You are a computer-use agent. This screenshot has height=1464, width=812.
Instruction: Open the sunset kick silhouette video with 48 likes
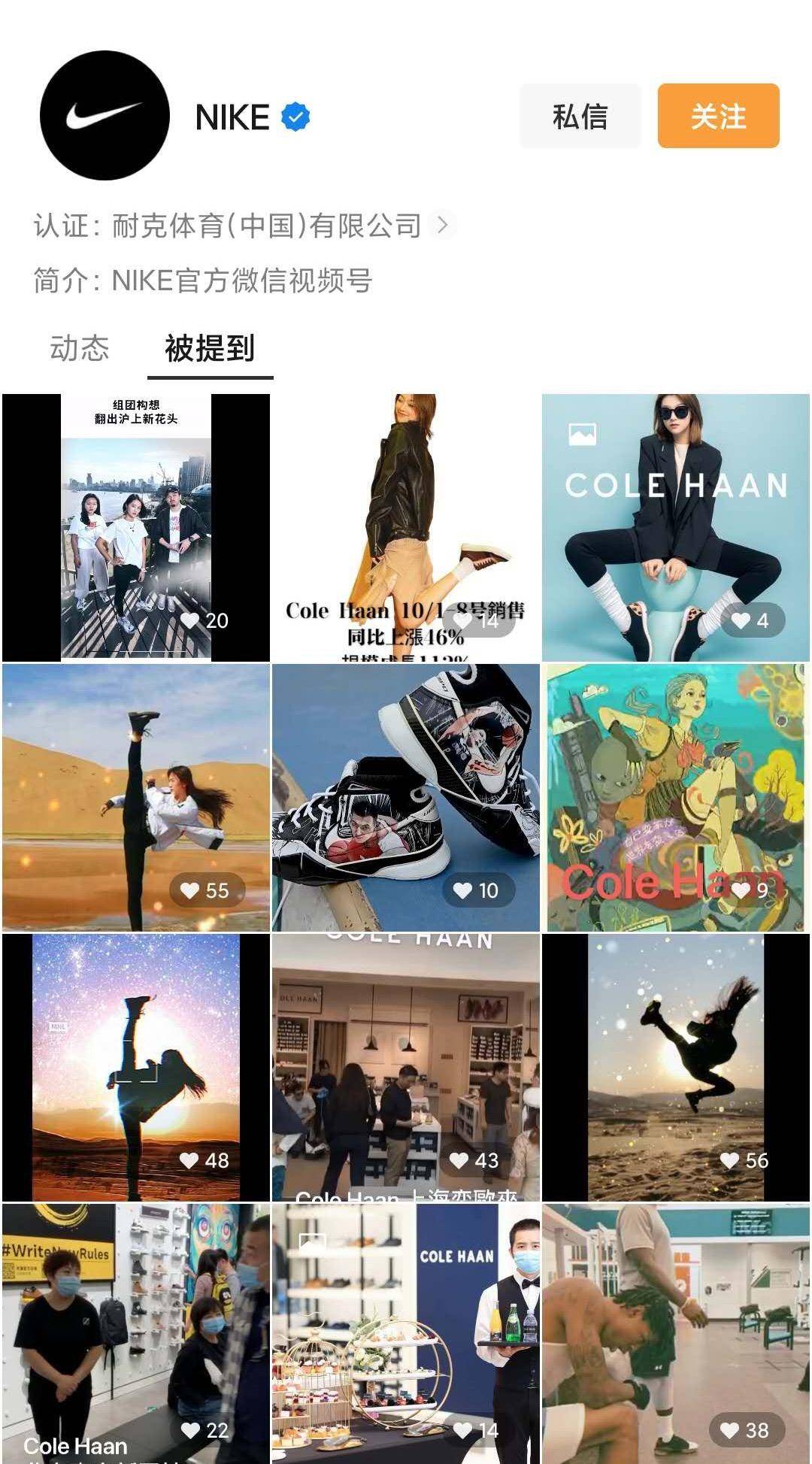[x=136, y=1067]
